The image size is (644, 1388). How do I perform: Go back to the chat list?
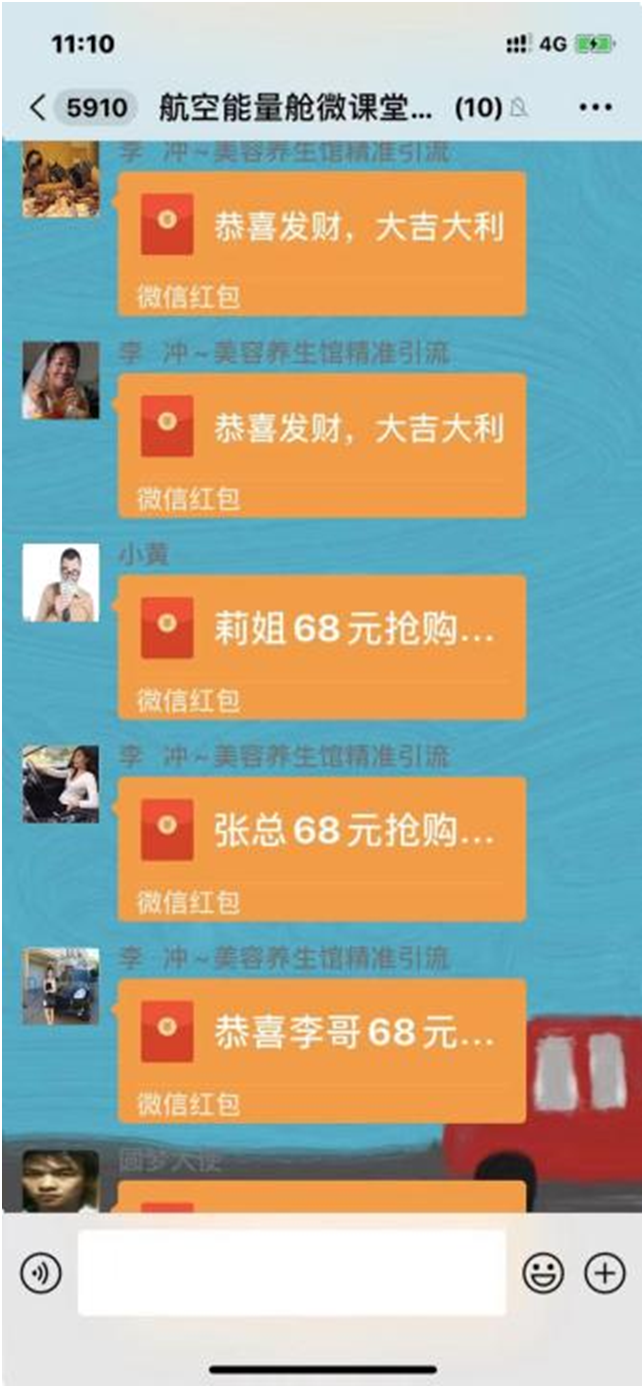[x=38, y=108]
